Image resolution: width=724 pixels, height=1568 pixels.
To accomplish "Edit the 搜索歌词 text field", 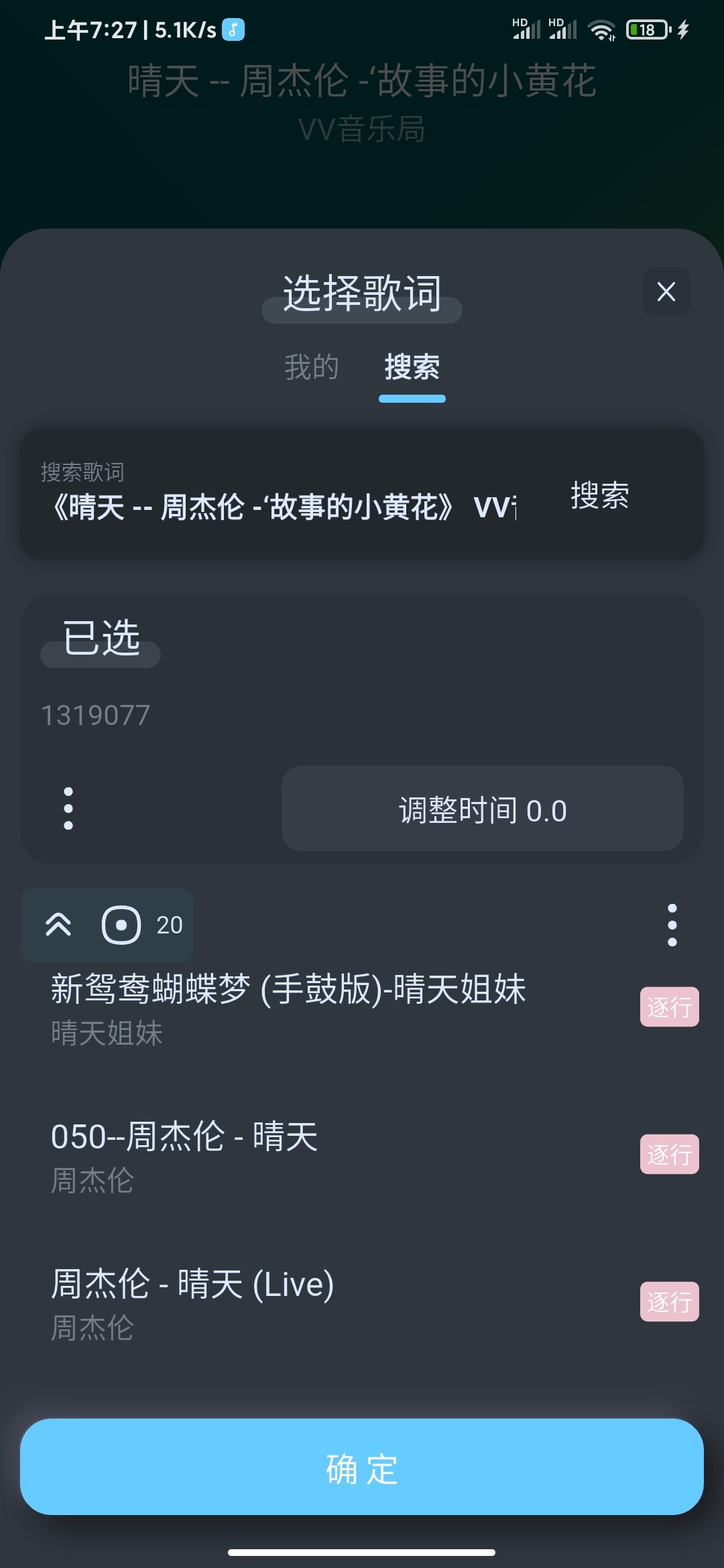I will tap(282, 507).
